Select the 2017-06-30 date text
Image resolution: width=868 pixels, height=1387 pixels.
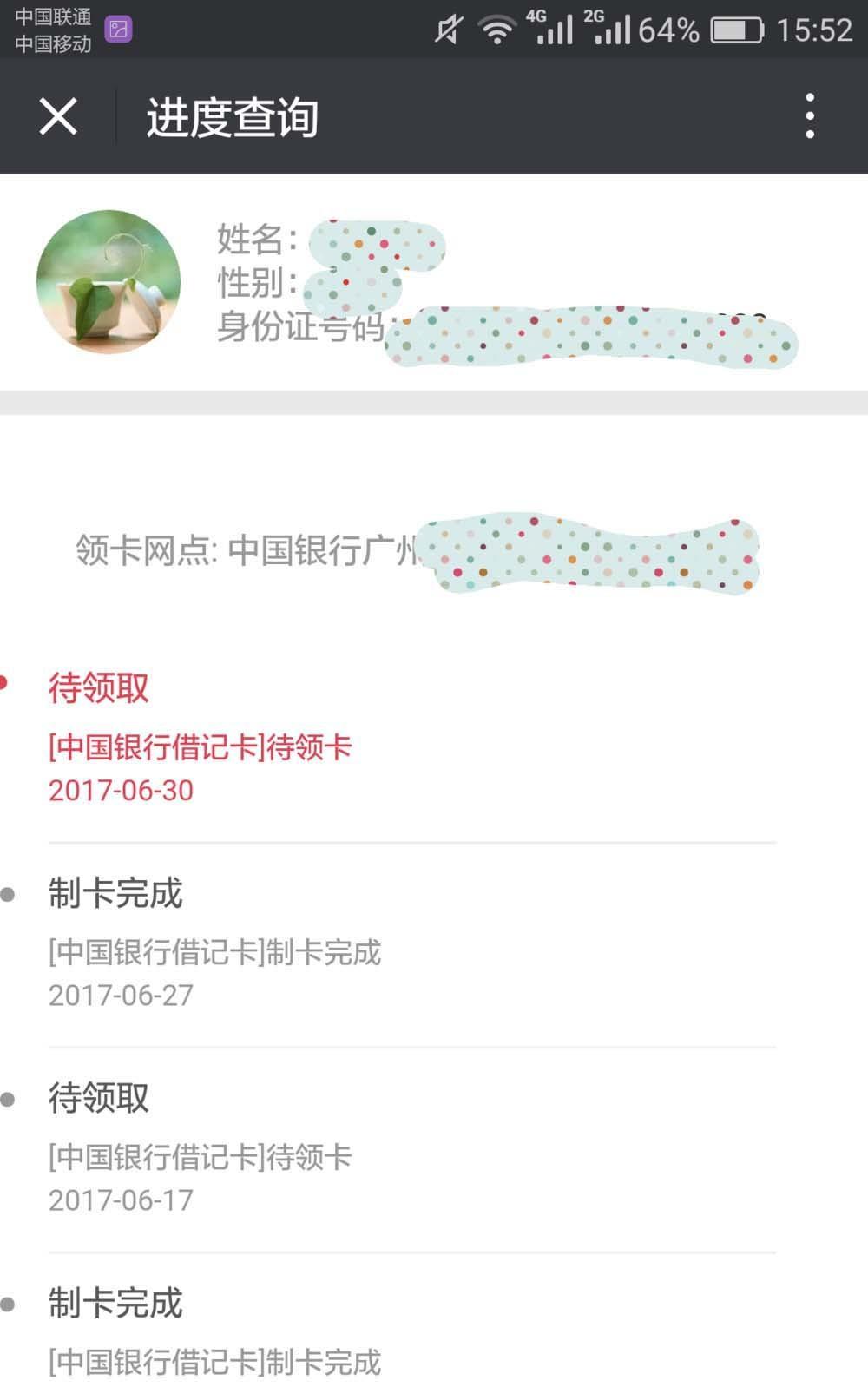(x=122, y=792)
